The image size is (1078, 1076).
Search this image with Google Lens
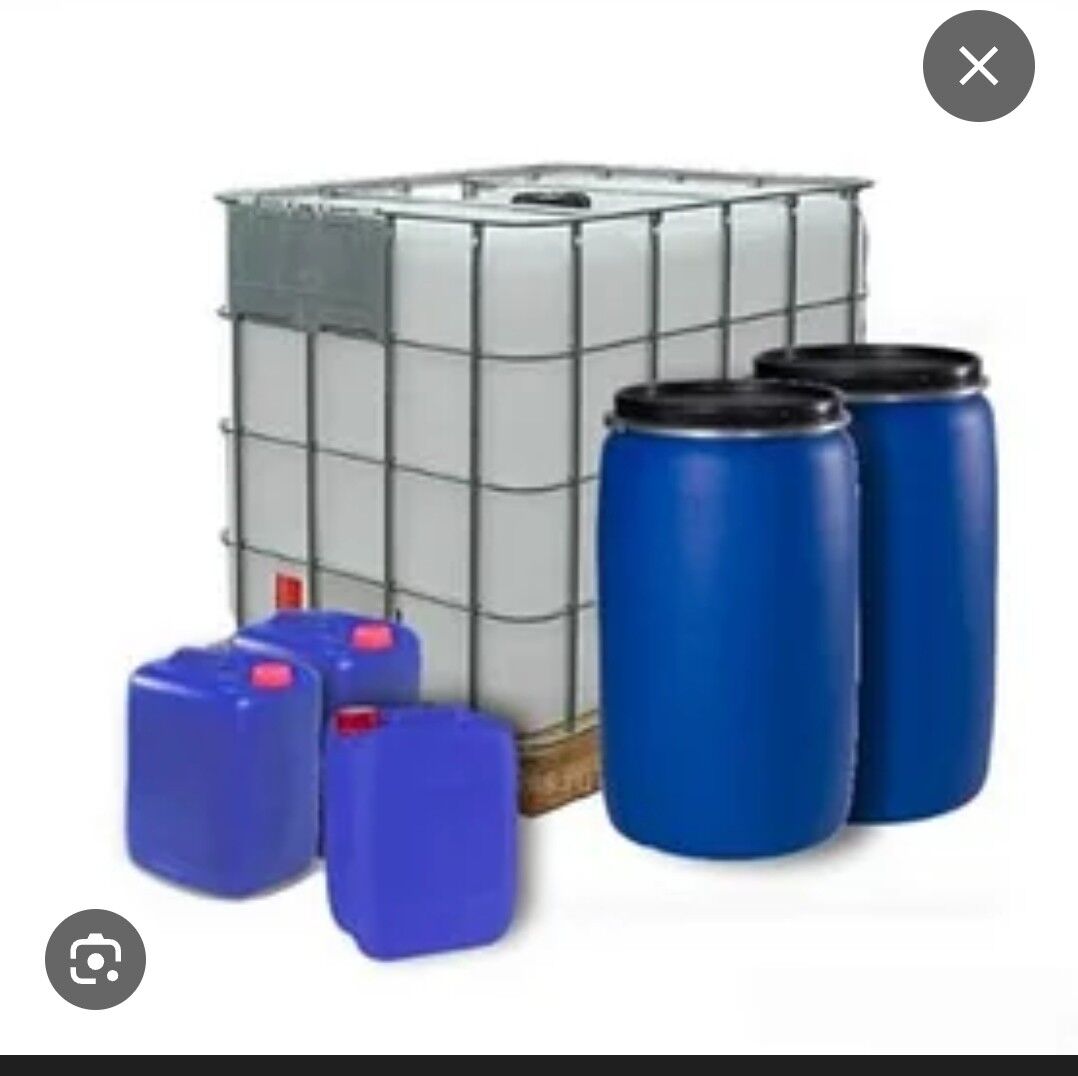[96, 959]
